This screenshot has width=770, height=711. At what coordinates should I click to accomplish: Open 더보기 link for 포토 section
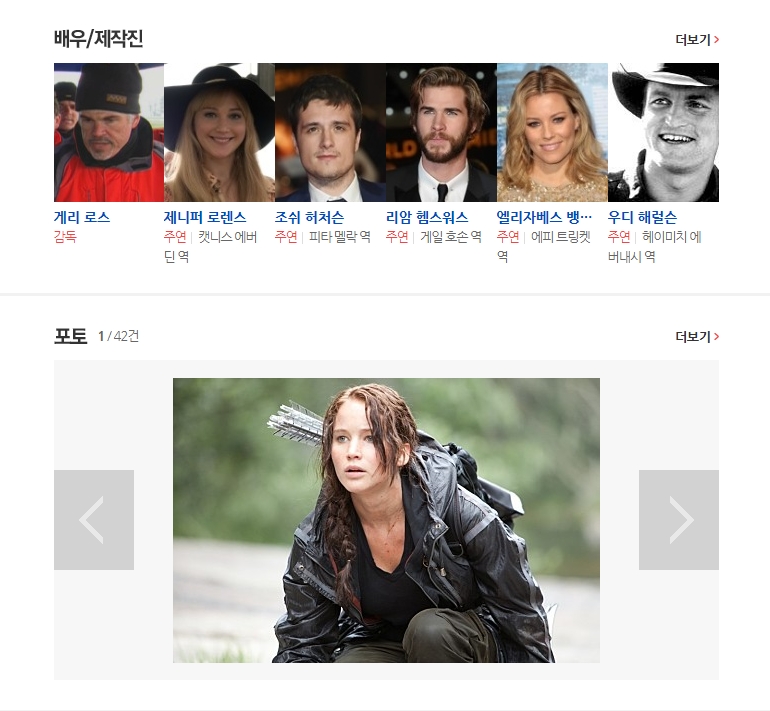697,337
